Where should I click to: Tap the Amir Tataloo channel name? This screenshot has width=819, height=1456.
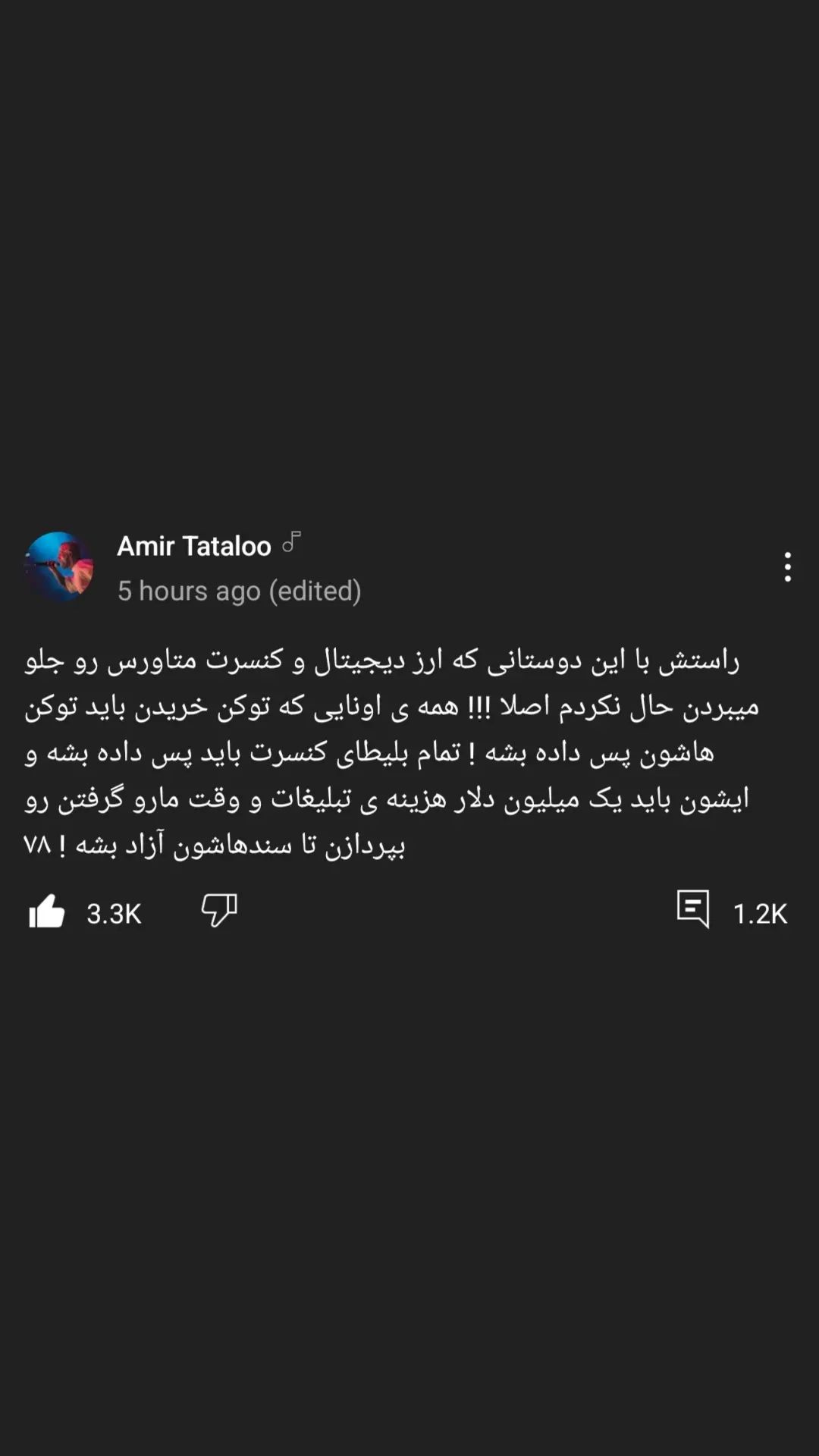tap(194, 546)
